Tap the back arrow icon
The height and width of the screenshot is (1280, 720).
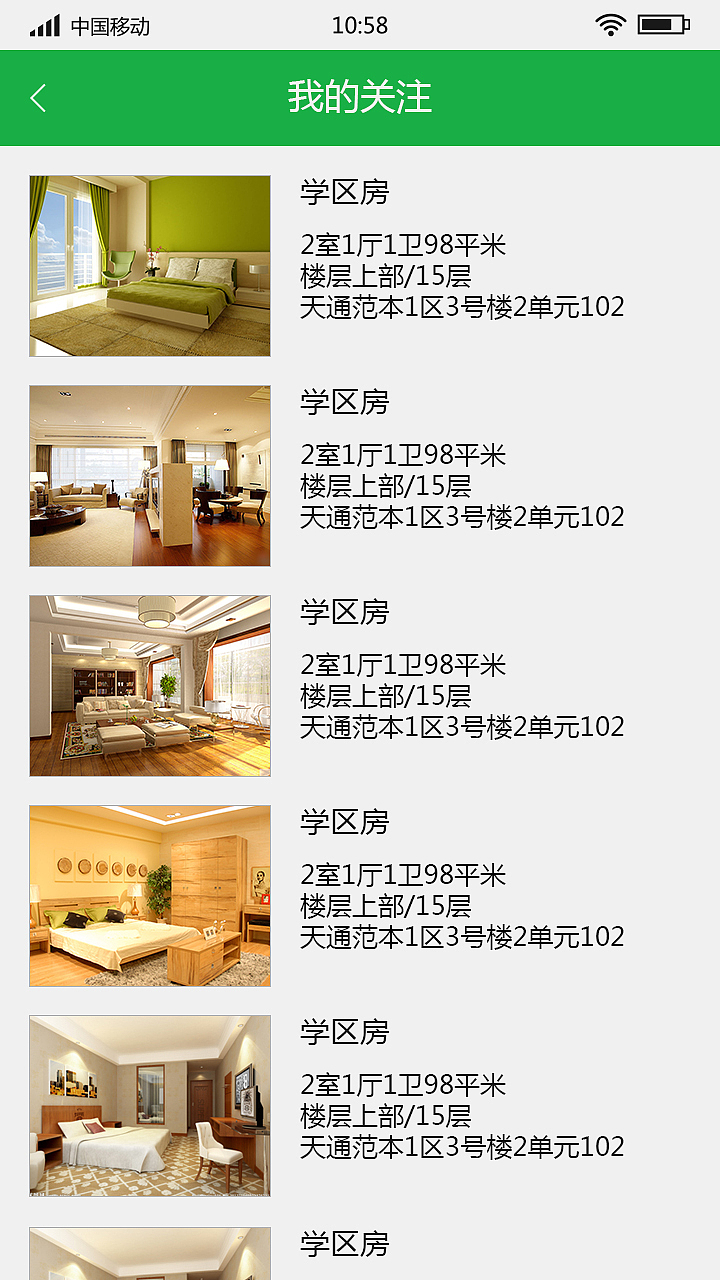(x=38, y=97)
